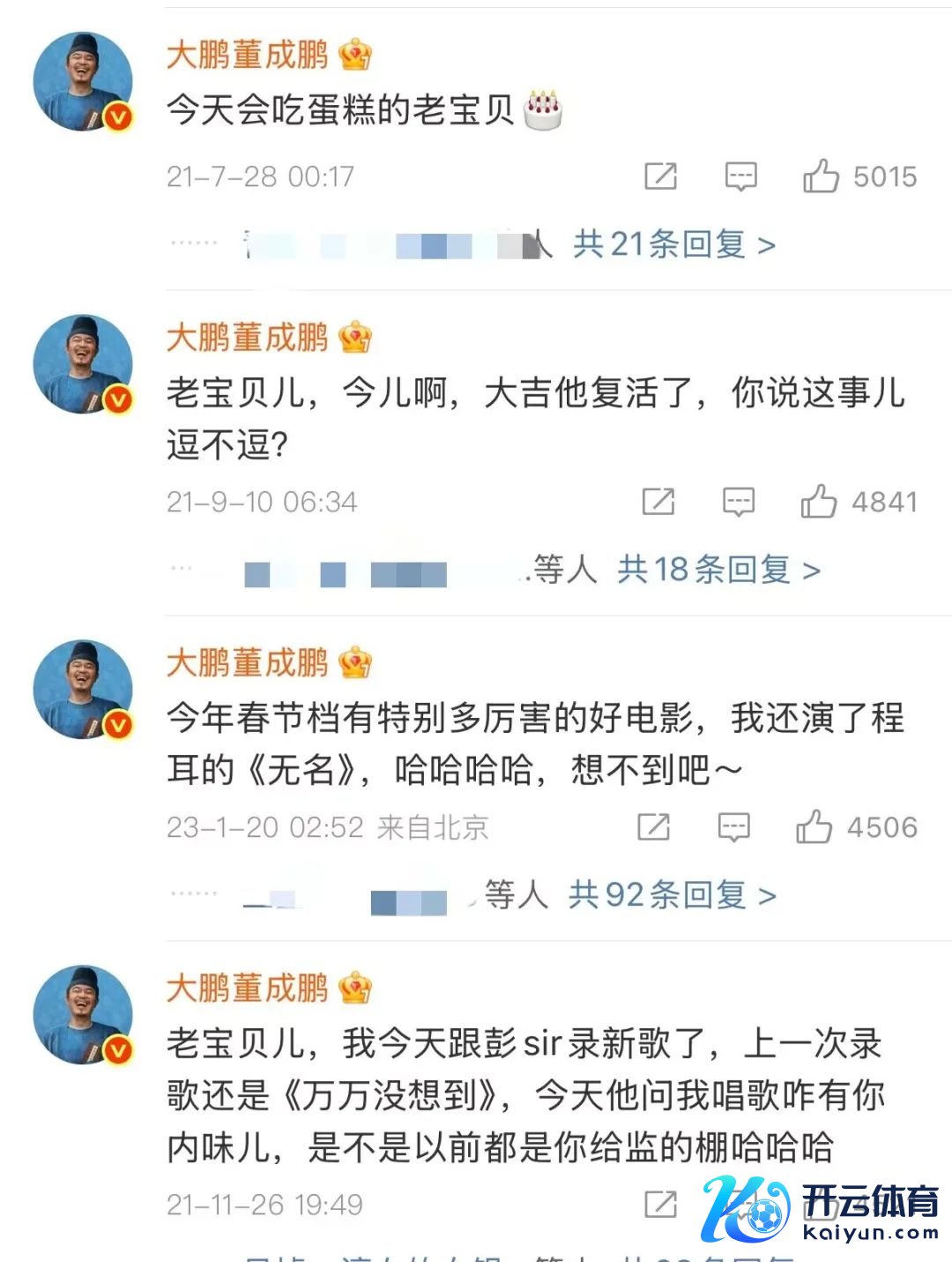Viewport: 952px width, 1262px height.
Task: Open "共21条回复" replies thread
Action: (x=673, y=244)
